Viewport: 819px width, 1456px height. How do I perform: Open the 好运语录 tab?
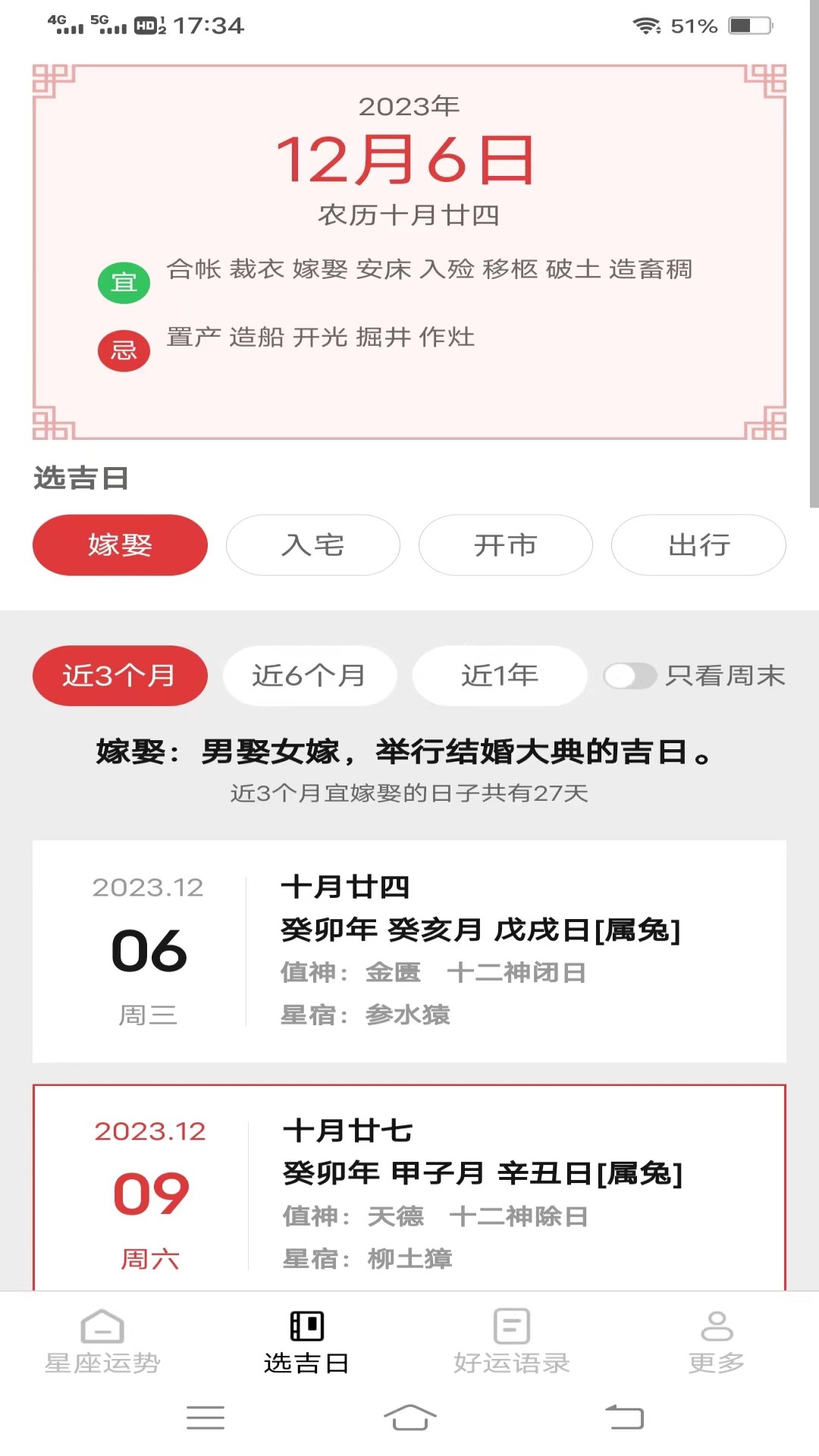click(512, 1341)
